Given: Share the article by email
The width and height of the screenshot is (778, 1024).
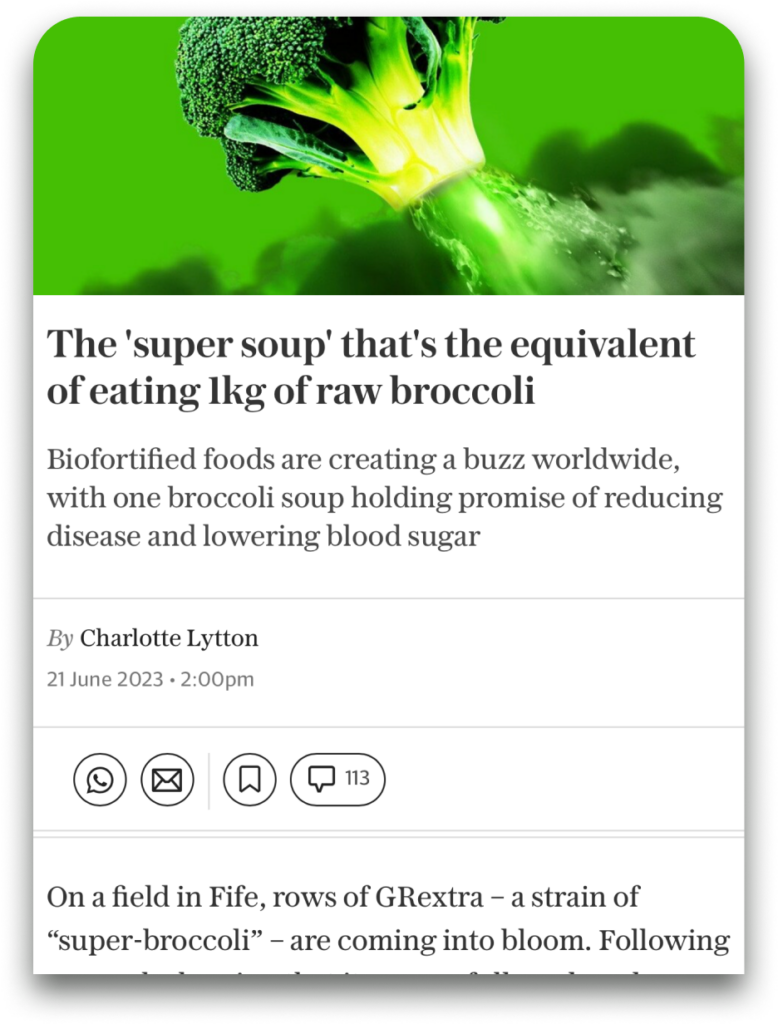Looking at the screenshot, I should (x=167, y=779).
